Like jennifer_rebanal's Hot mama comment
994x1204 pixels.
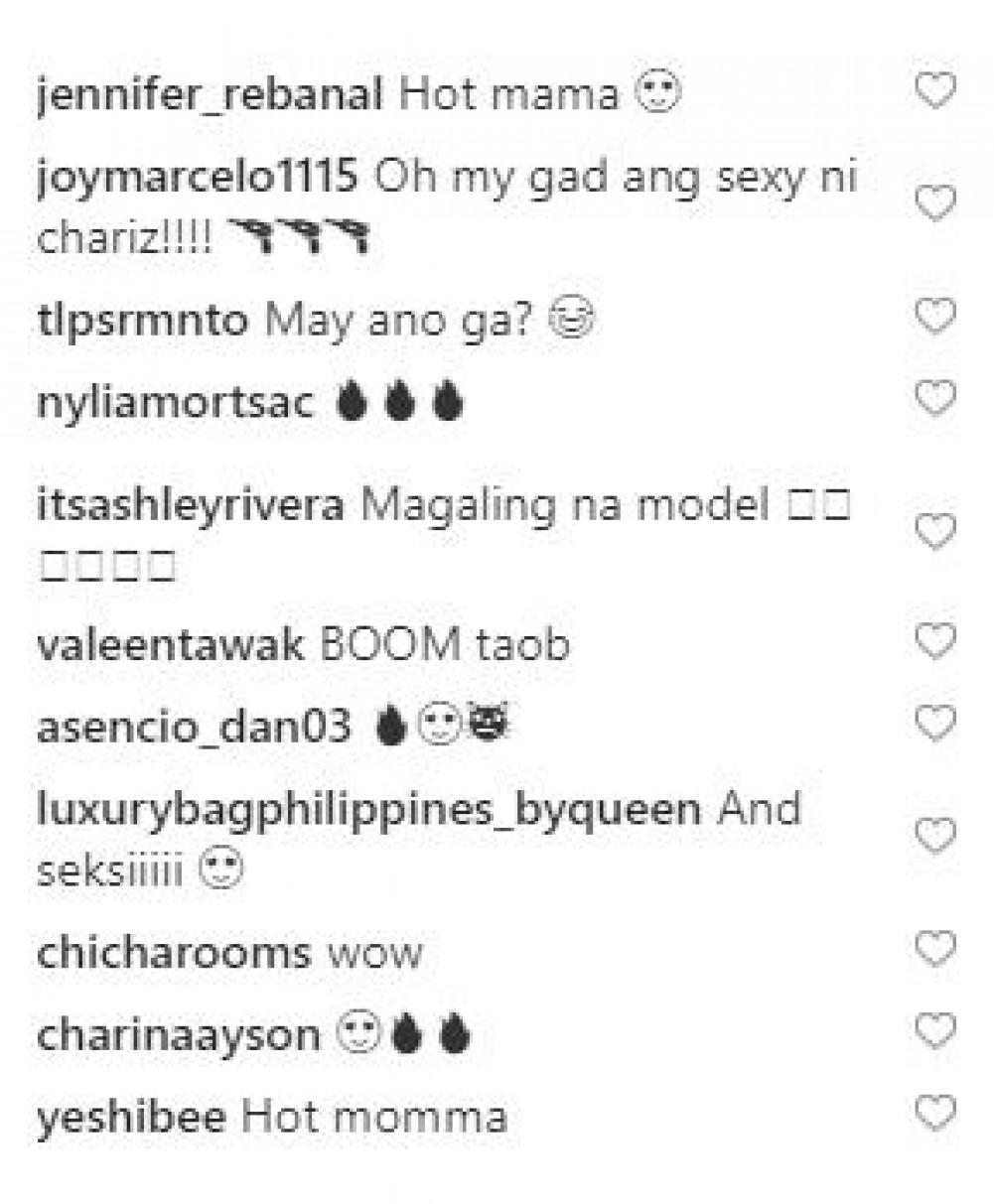pos(933,92)
